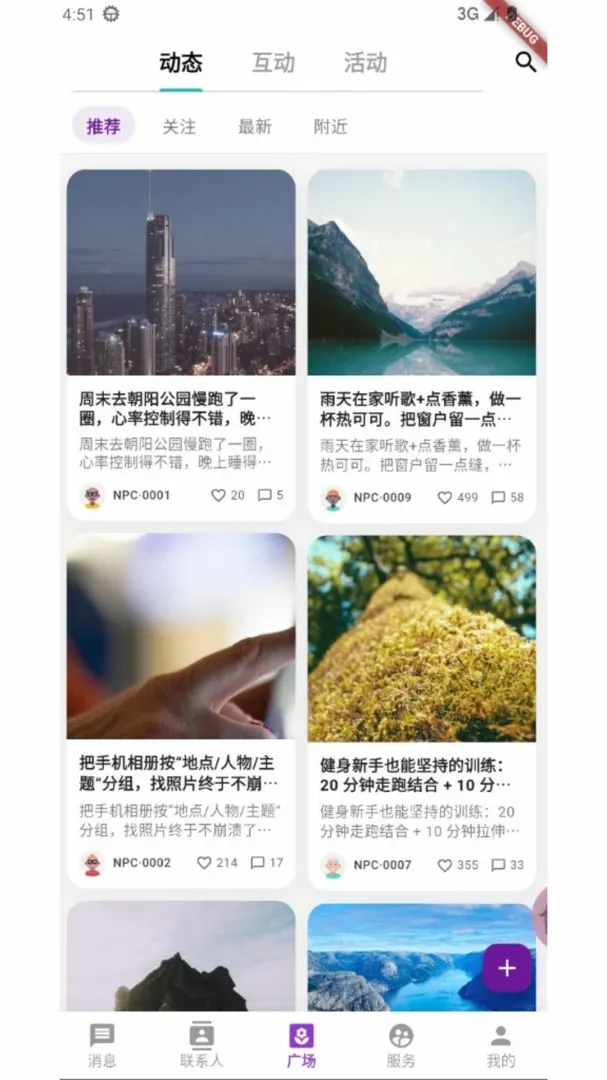Open the 手机相册分组 post card
Viewport: 607px width, 1080px height.
pyautogui.click(x=181, y=711)
